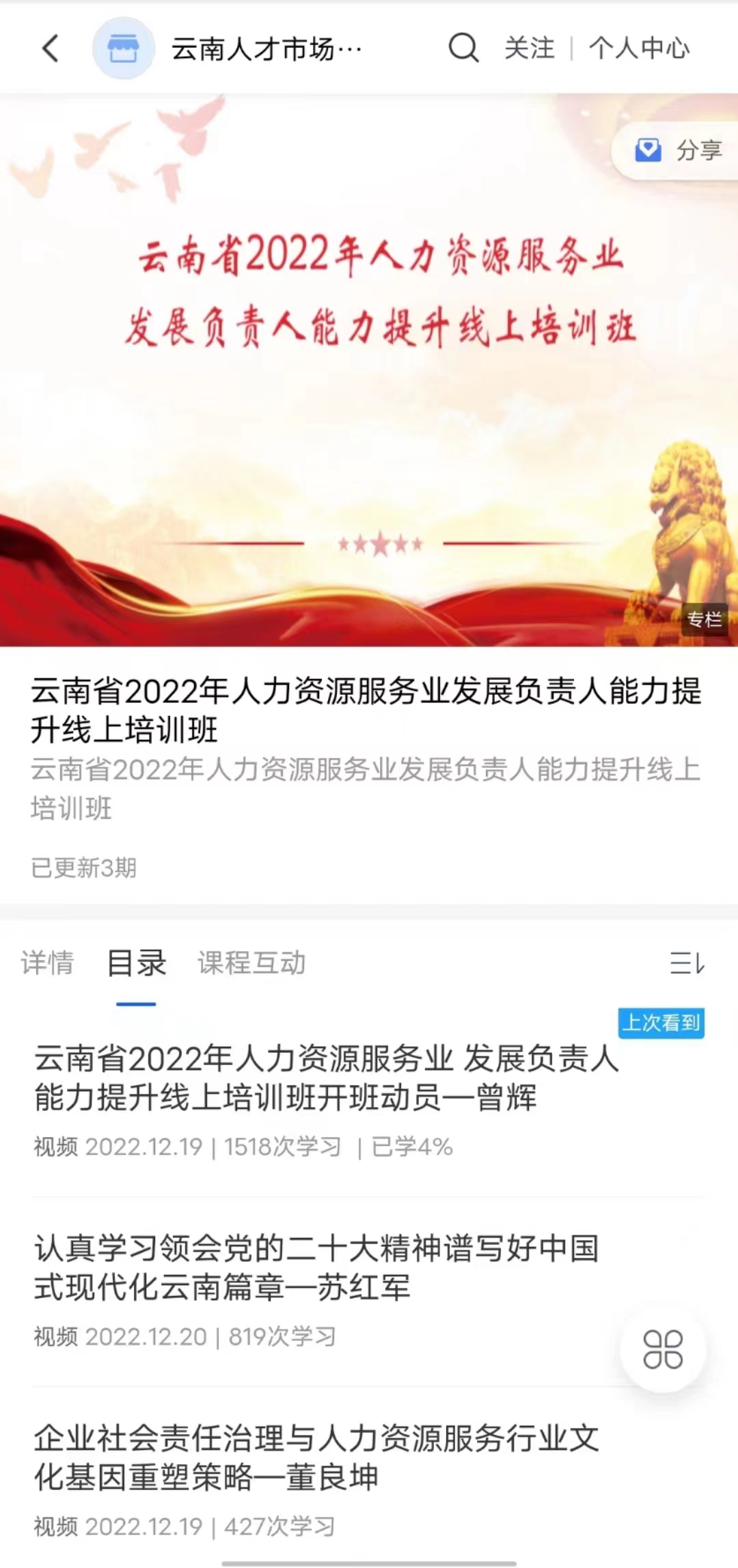738x1568 pixels.
Task: Open the 云南人才市场 store page
Action: click(x=265, y=49)
